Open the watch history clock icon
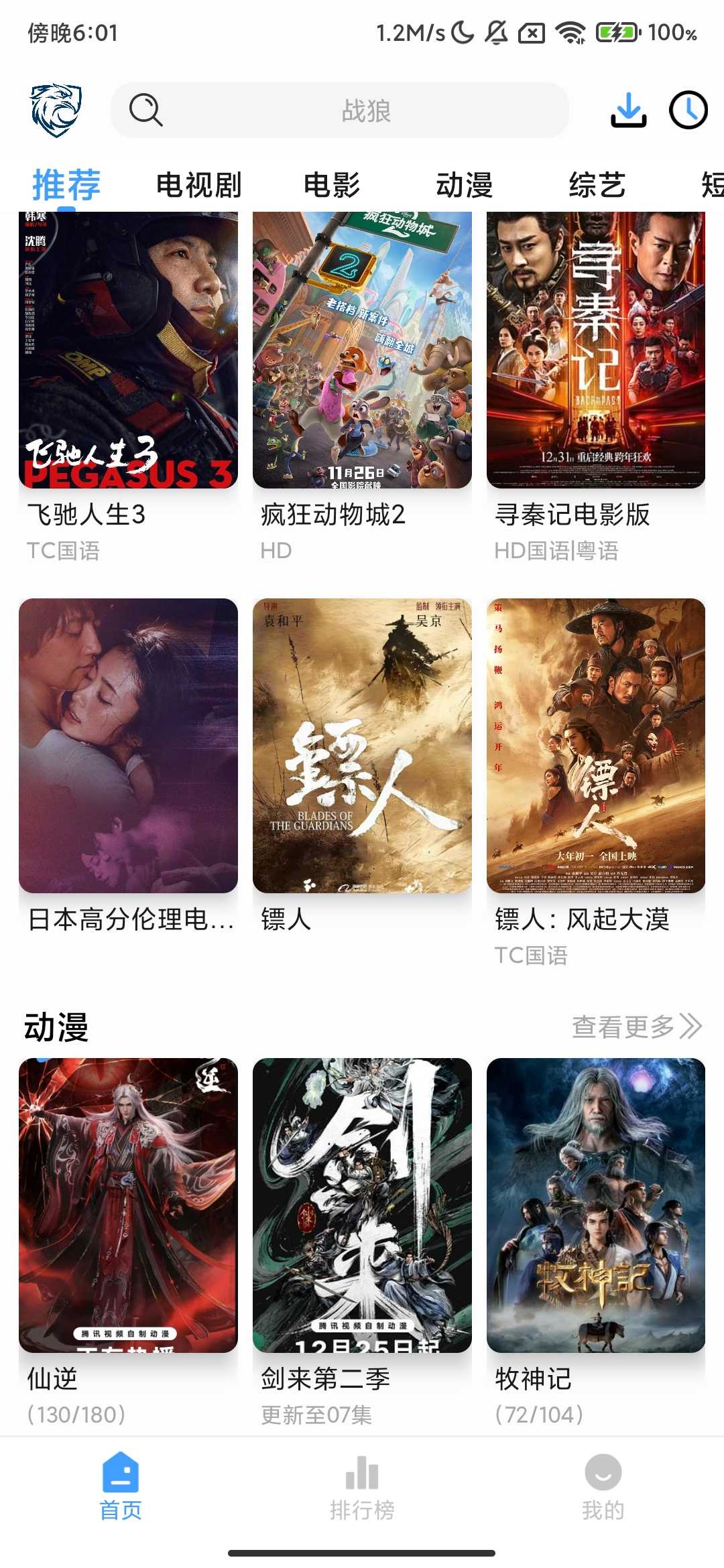The height and width of the screenshot is (1568, 724). click(689, 109)
